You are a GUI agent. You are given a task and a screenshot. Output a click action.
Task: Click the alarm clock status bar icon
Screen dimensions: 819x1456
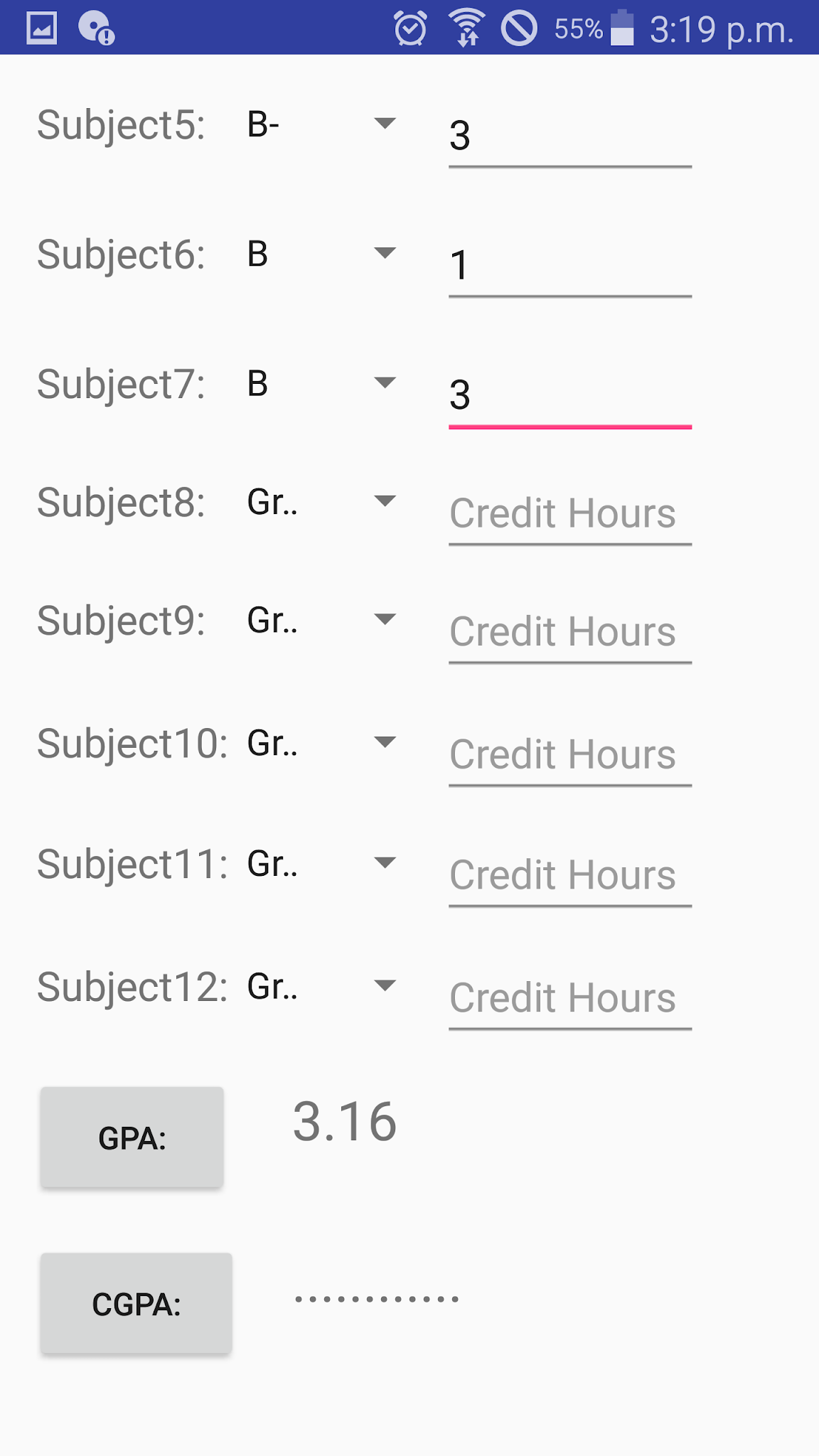[410, 28]
